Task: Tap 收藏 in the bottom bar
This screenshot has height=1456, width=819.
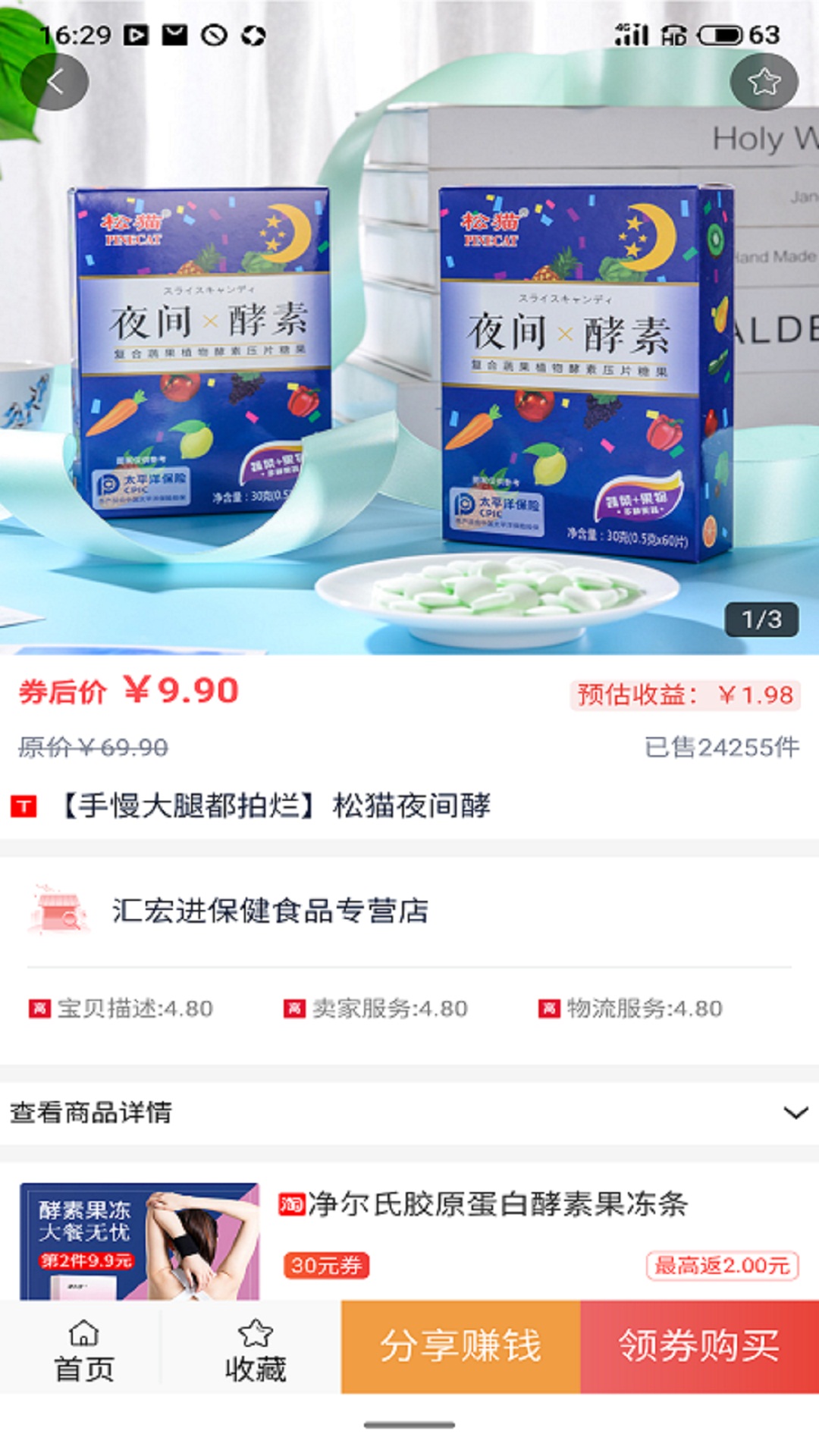Action: tap(255, 1348)
